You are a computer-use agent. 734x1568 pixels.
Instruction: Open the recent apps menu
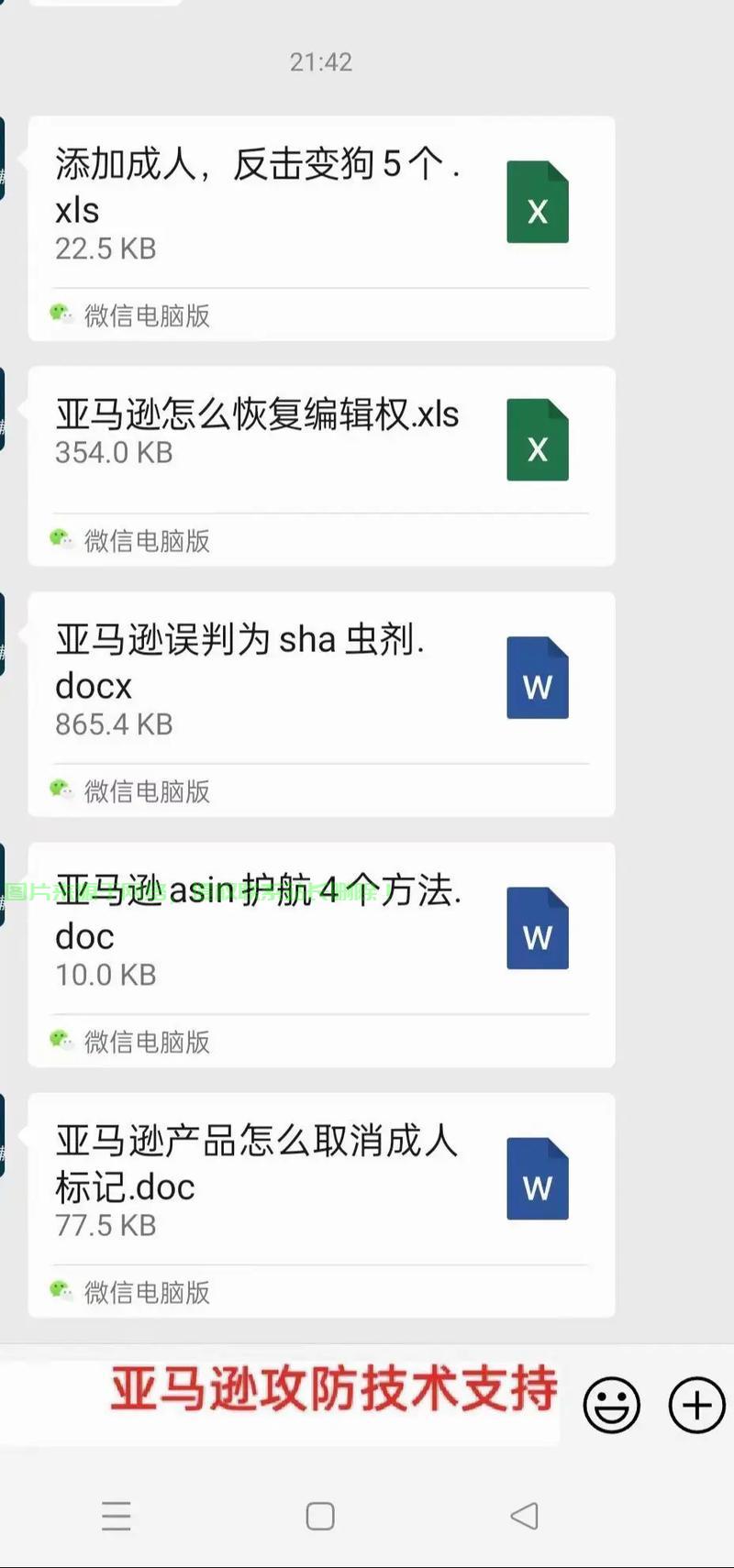coord(117,1516)
